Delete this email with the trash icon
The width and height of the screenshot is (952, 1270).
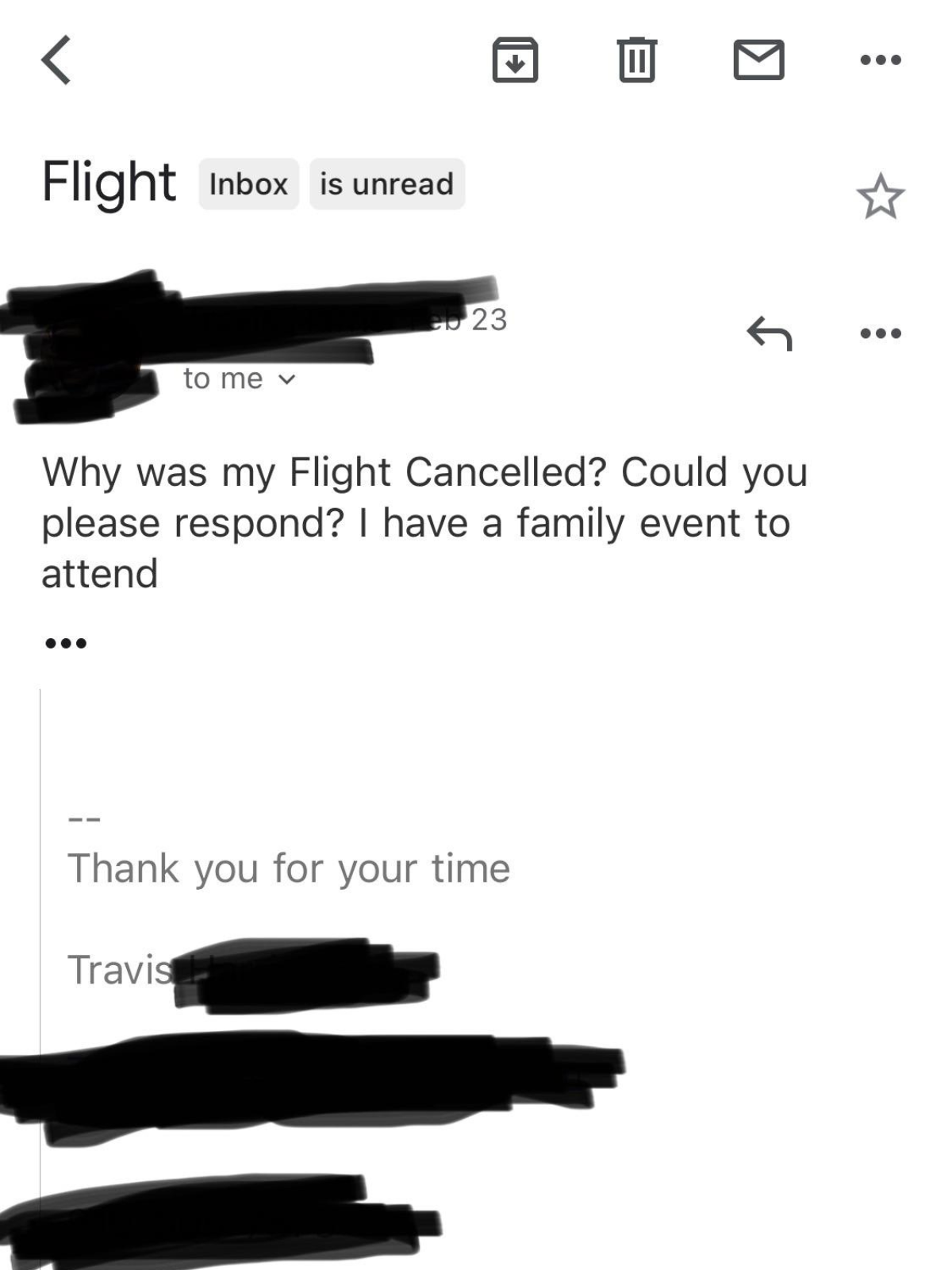[637, 60]
